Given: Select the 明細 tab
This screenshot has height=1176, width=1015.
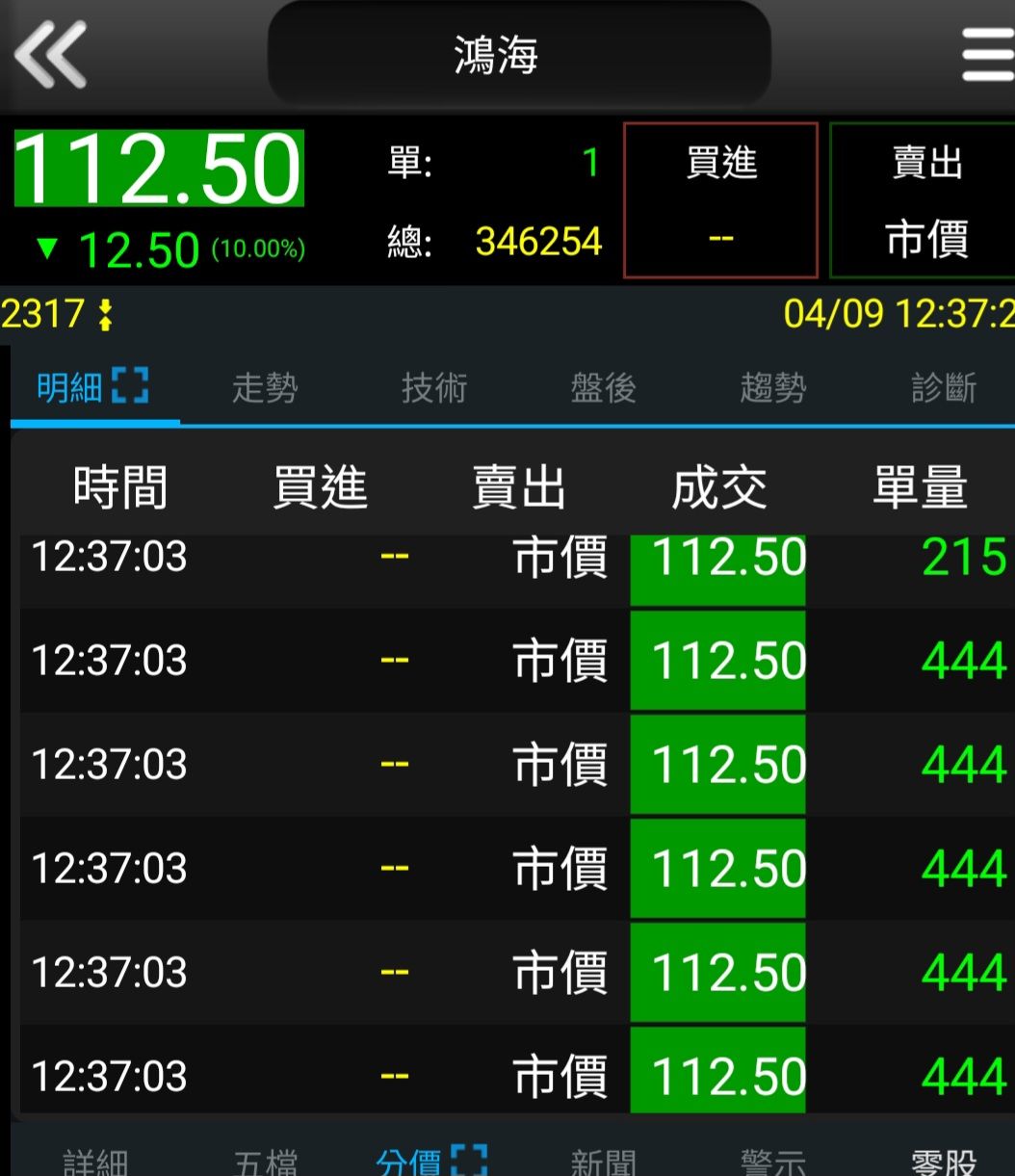Looking at the screenshot, I should (x=94, y=387).
